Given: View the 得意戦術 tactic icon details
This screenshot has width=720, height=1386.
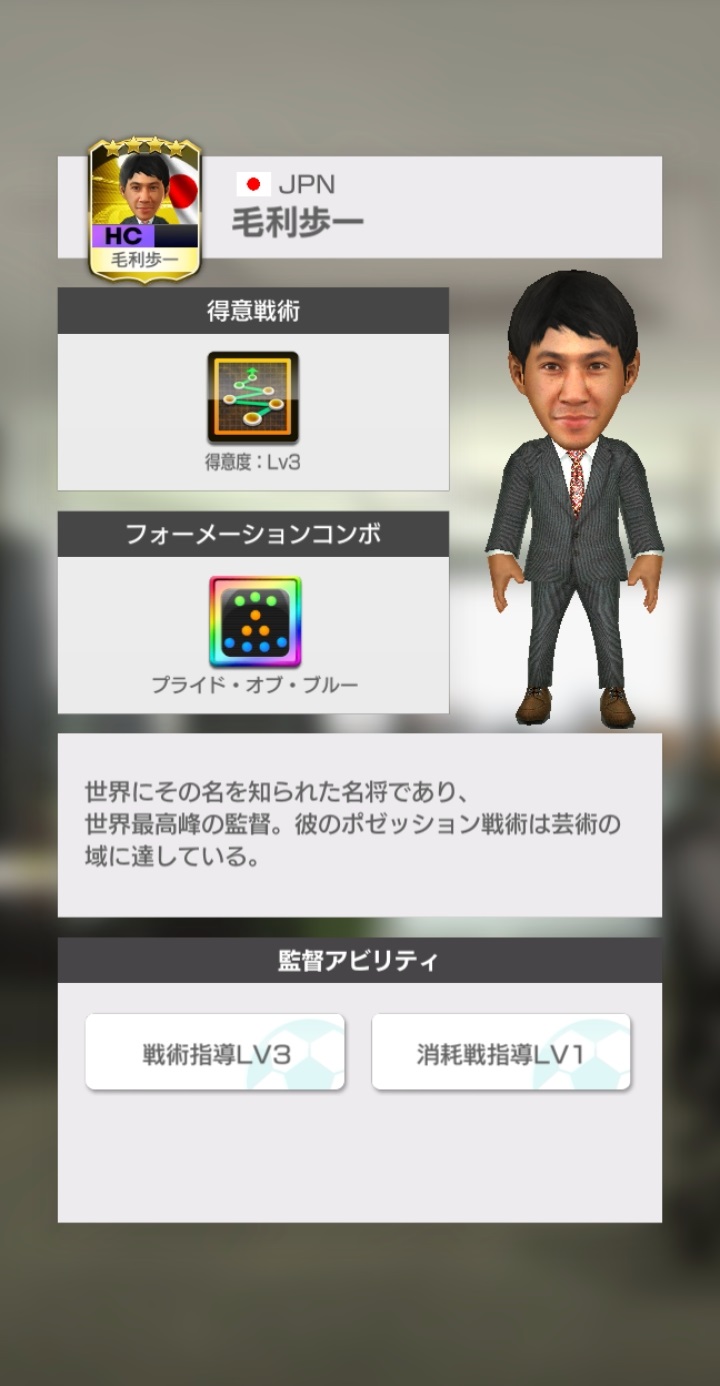Looking at the screenshot, I should 253,397.
